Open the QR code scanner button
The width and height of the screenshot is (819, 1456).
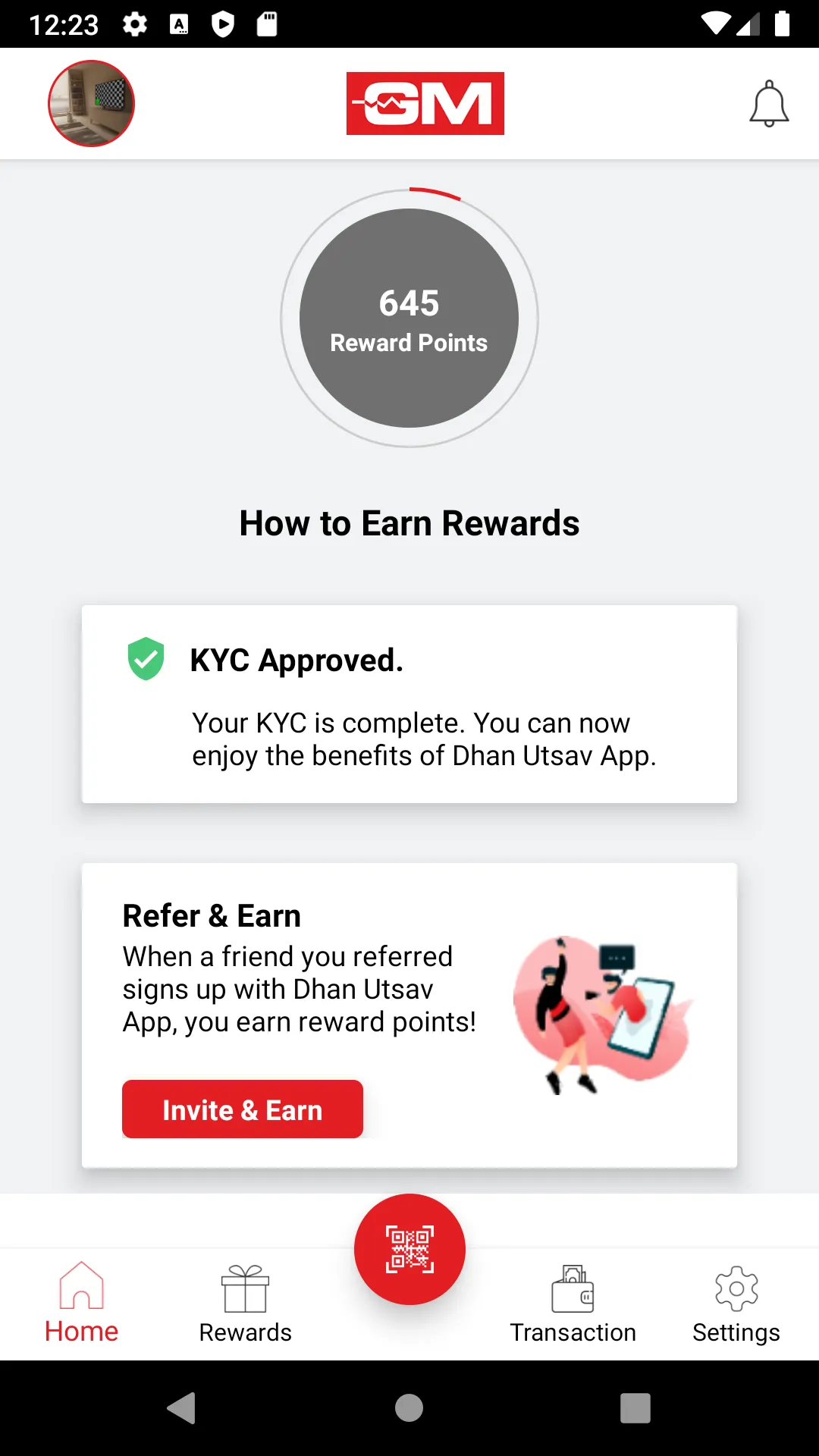tap(409, 1249)
